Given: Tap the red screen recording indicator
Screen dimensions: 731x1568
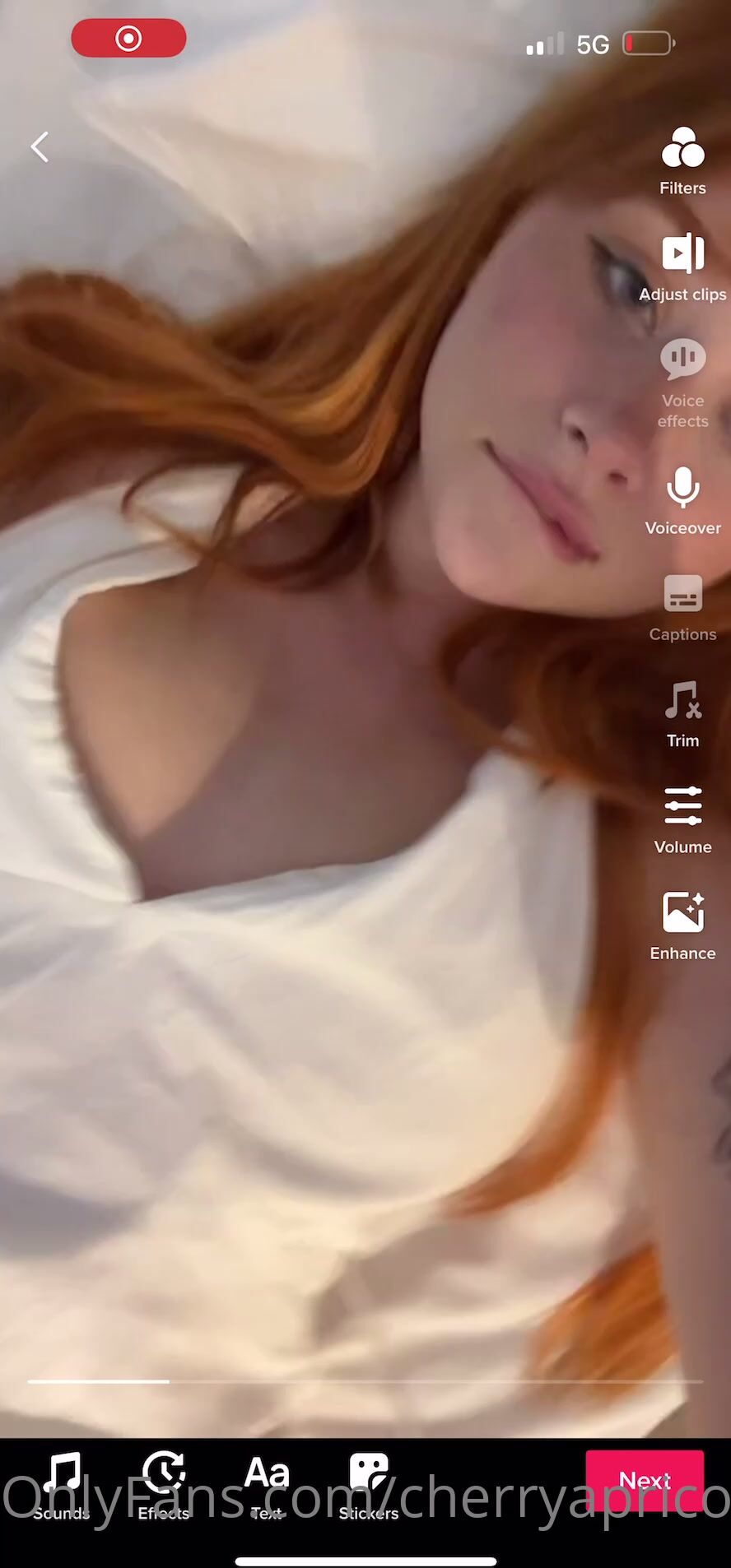Looking at the screenshot, I should tap(128, 39).
